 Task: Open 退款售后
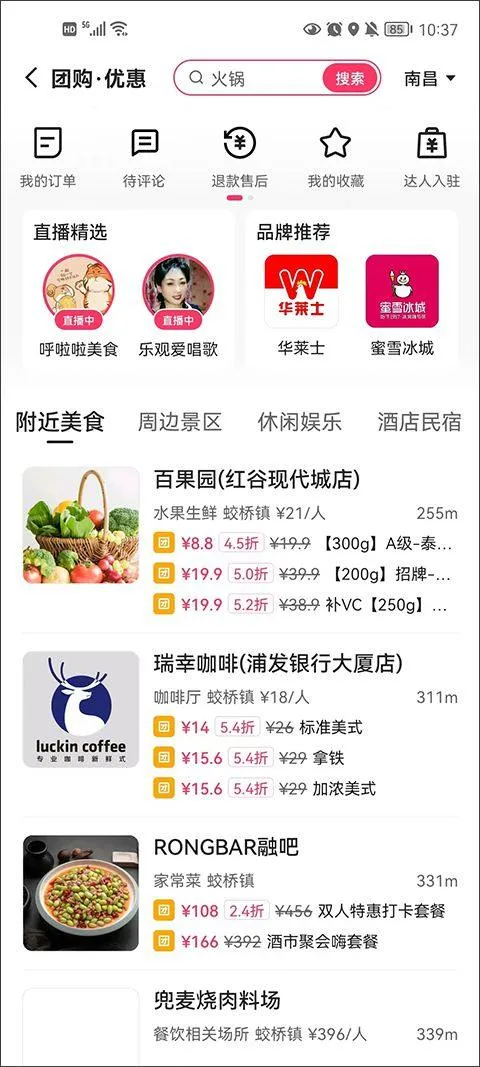(x=240, y=157)
